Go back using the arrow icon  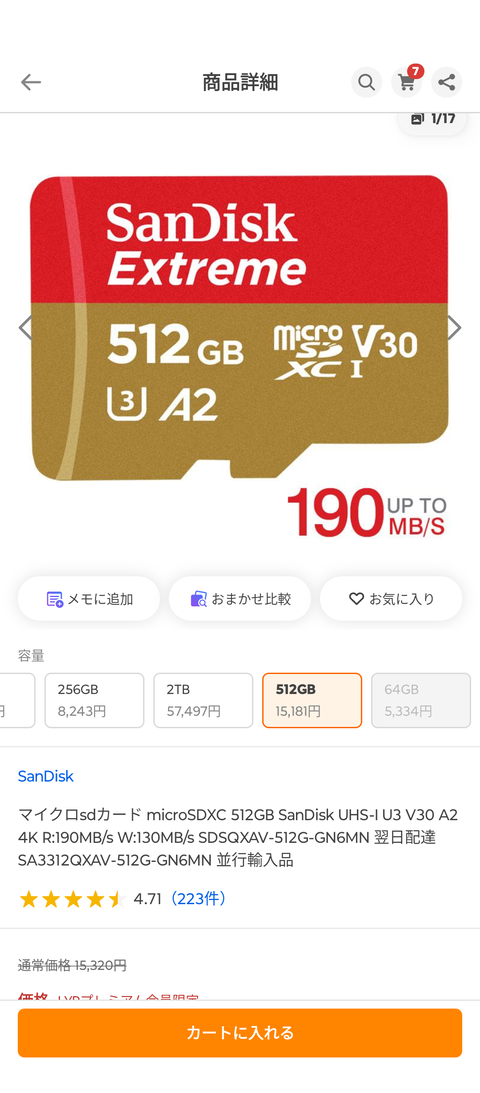[31, 82]
